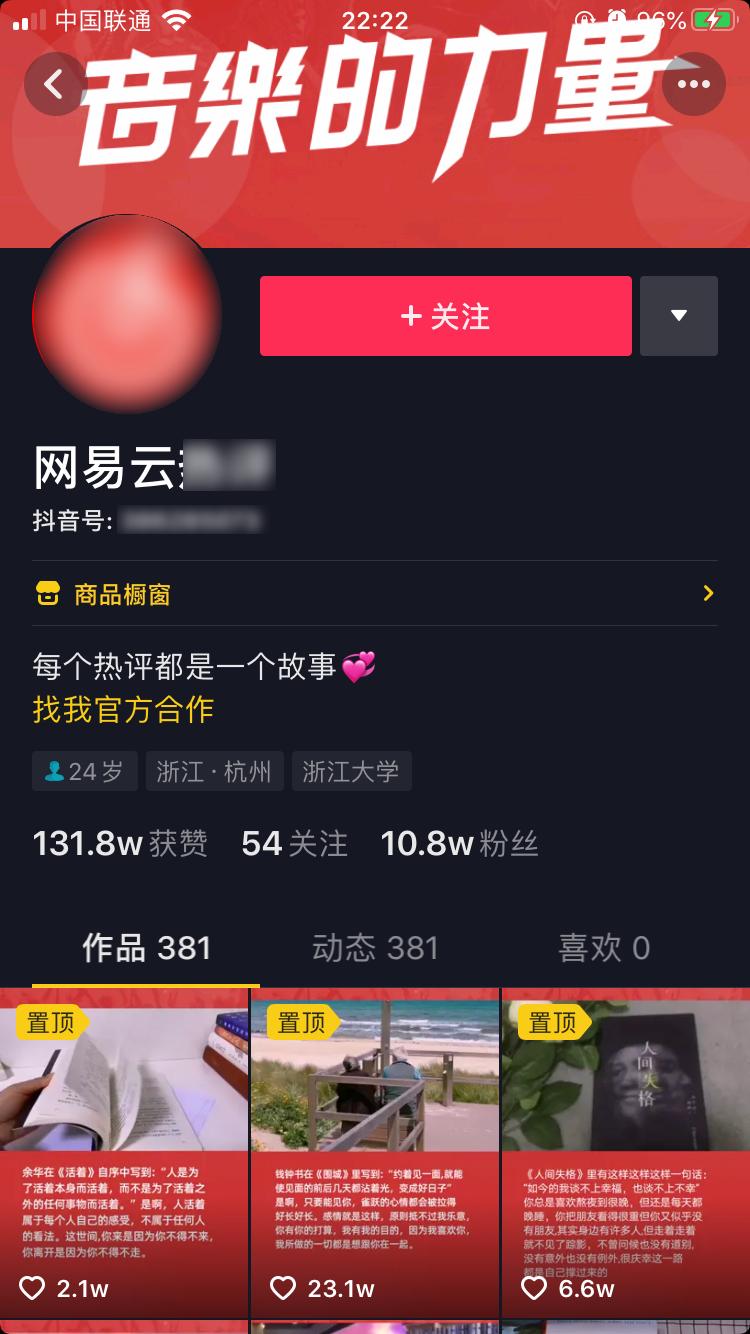Tap the 置顶 badge on the first pinned video
Image resolution: width=750 pixels, height=1334 pixels.
point(50,1024)
